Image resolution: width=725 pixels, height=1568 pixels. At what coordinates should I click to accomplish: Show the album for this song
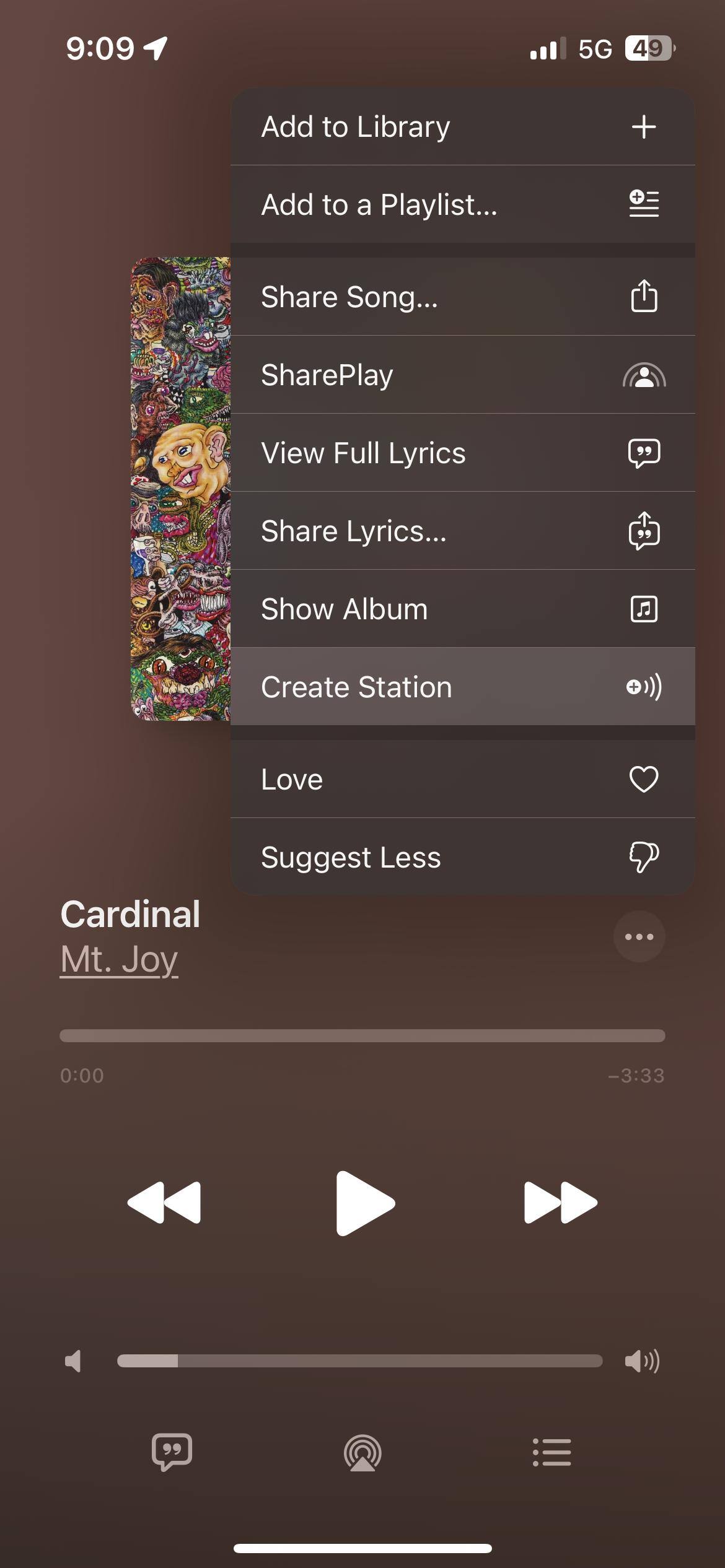point(462,609)
